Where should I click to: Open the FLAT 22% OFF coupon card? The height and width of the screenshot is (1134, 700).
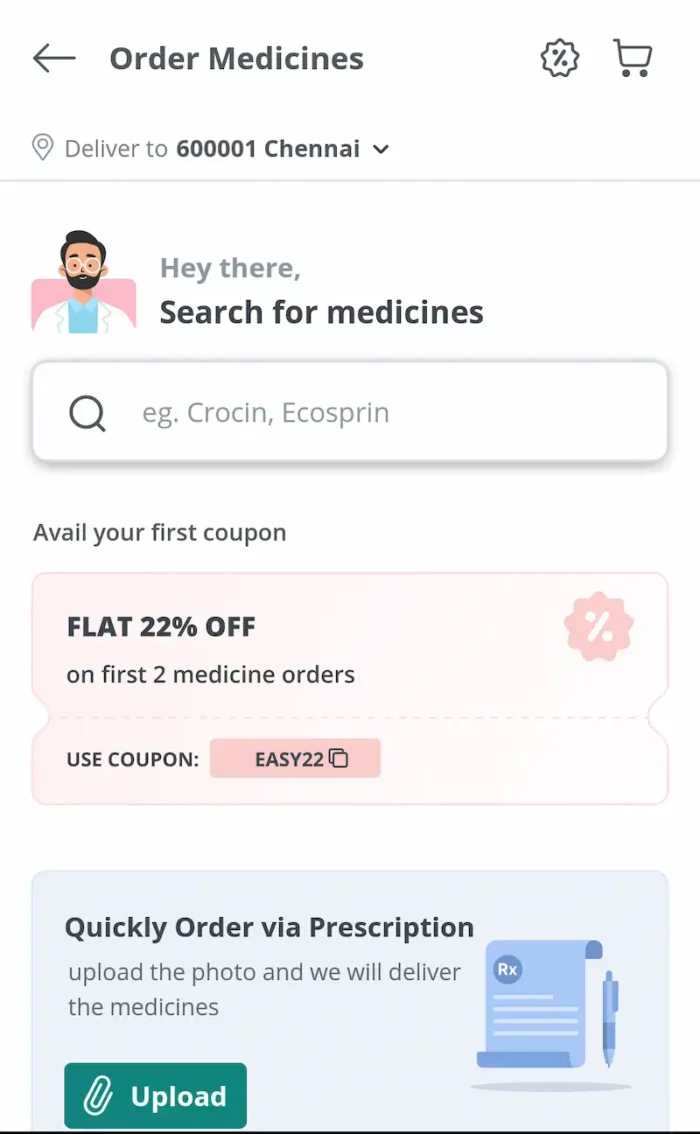point(350,688)
